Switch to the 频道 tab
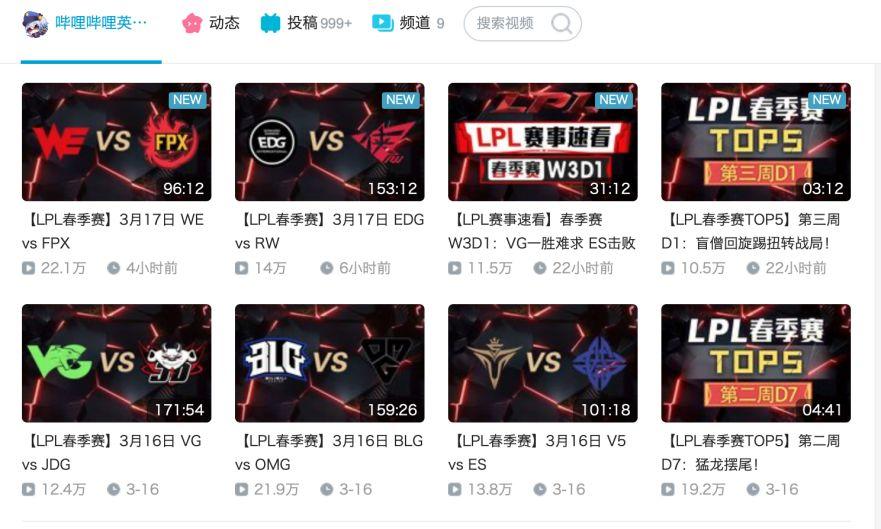The height and width of the screenshot is (529, 881). 408,23
